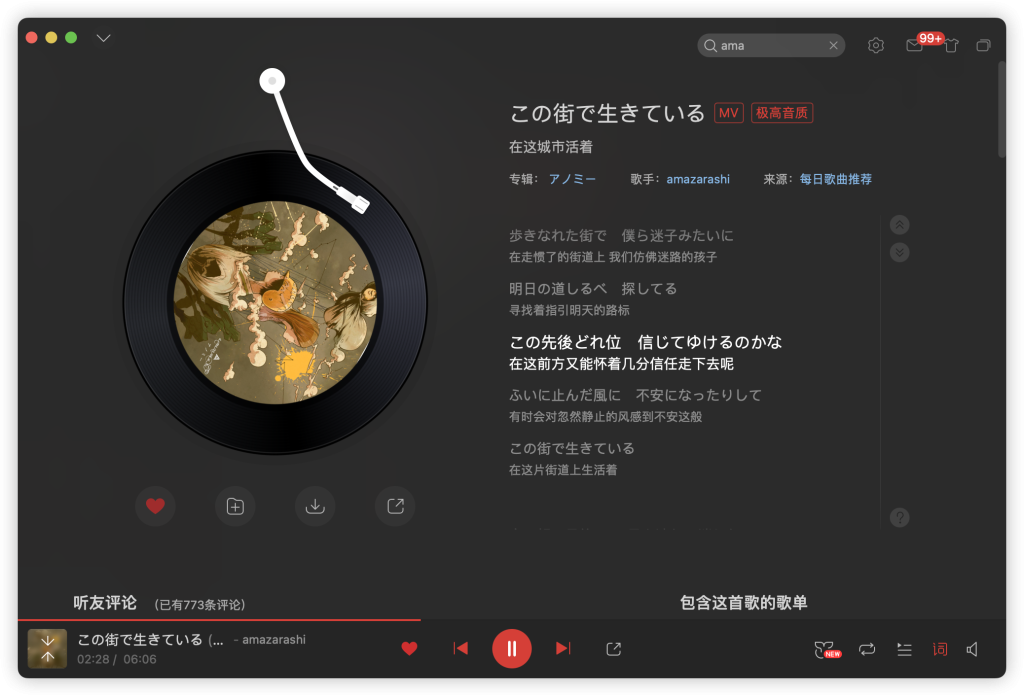The image size is (1024, 696).
Task: Like the song with the heart under the vinyl
Action: click(x=155, y=506)
